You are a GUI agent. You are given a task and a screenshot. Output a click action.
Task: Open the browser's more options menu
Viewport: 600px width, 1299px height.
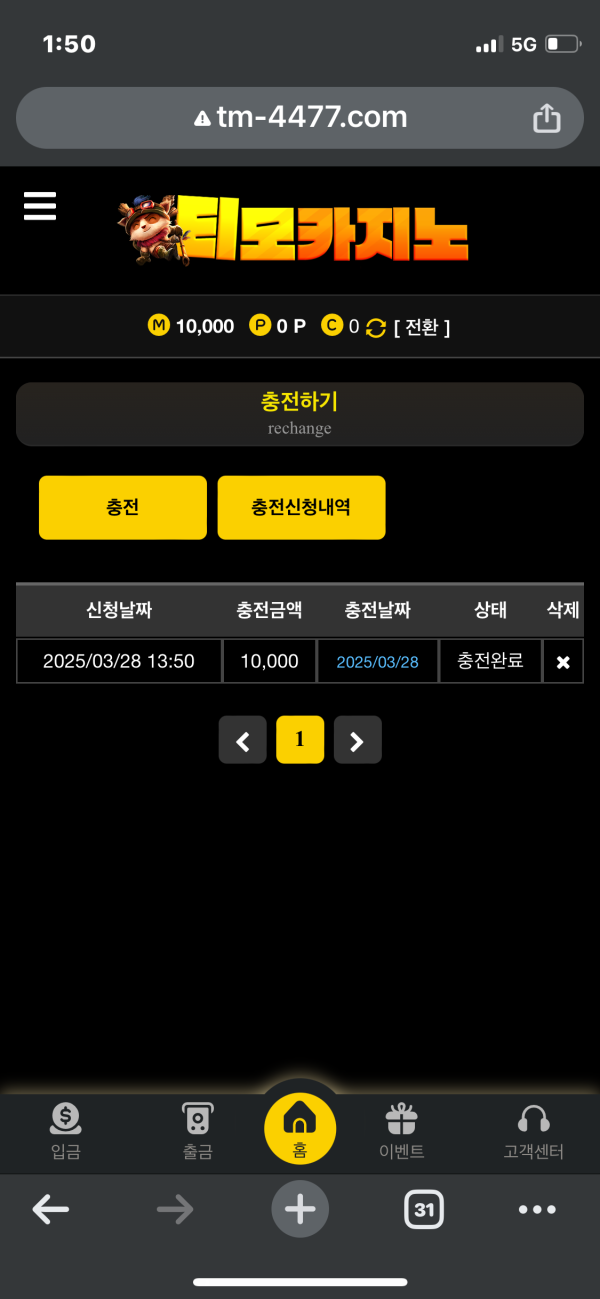click(x=537, y=1210)
